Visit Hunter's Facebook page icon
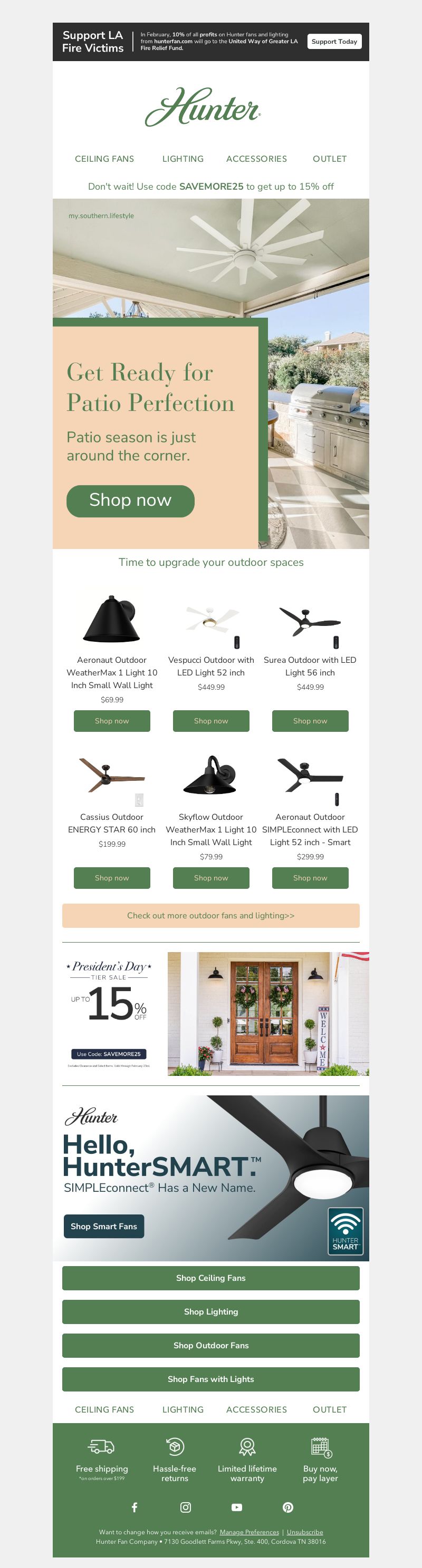The height and width of the screenshot is (1568, 422). 135,1507
